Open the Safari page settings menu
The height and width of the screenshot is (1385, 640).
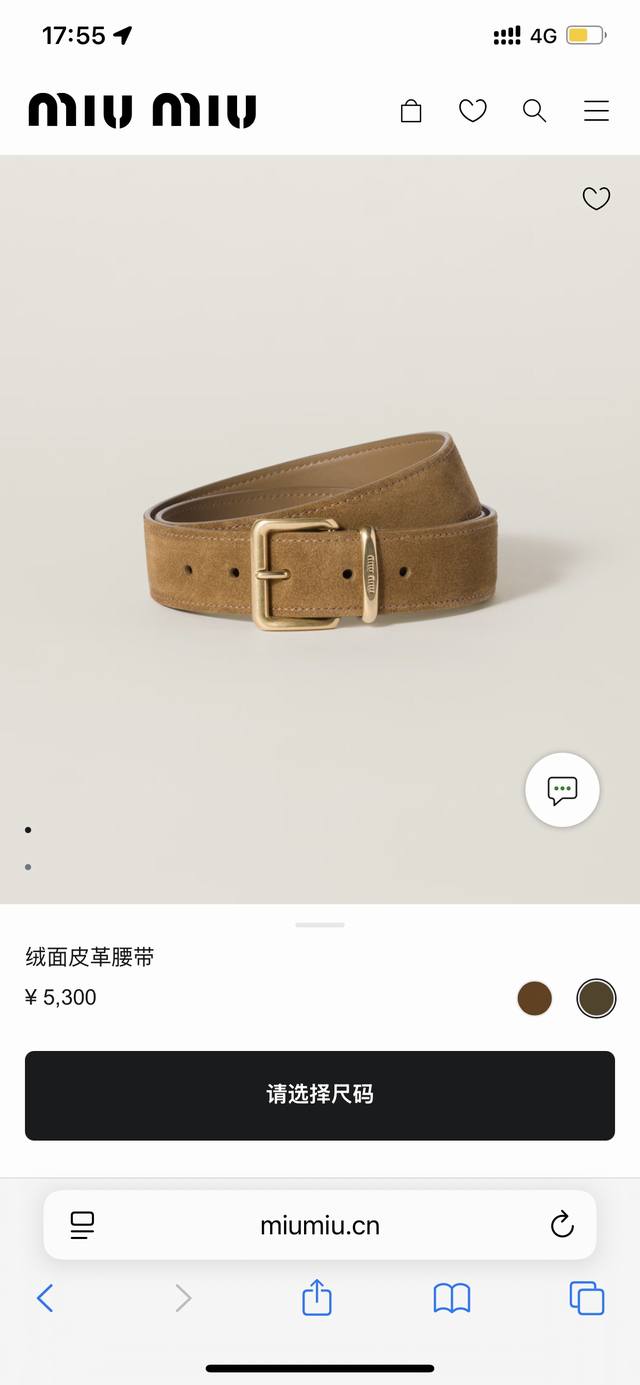pos(83,1225)
